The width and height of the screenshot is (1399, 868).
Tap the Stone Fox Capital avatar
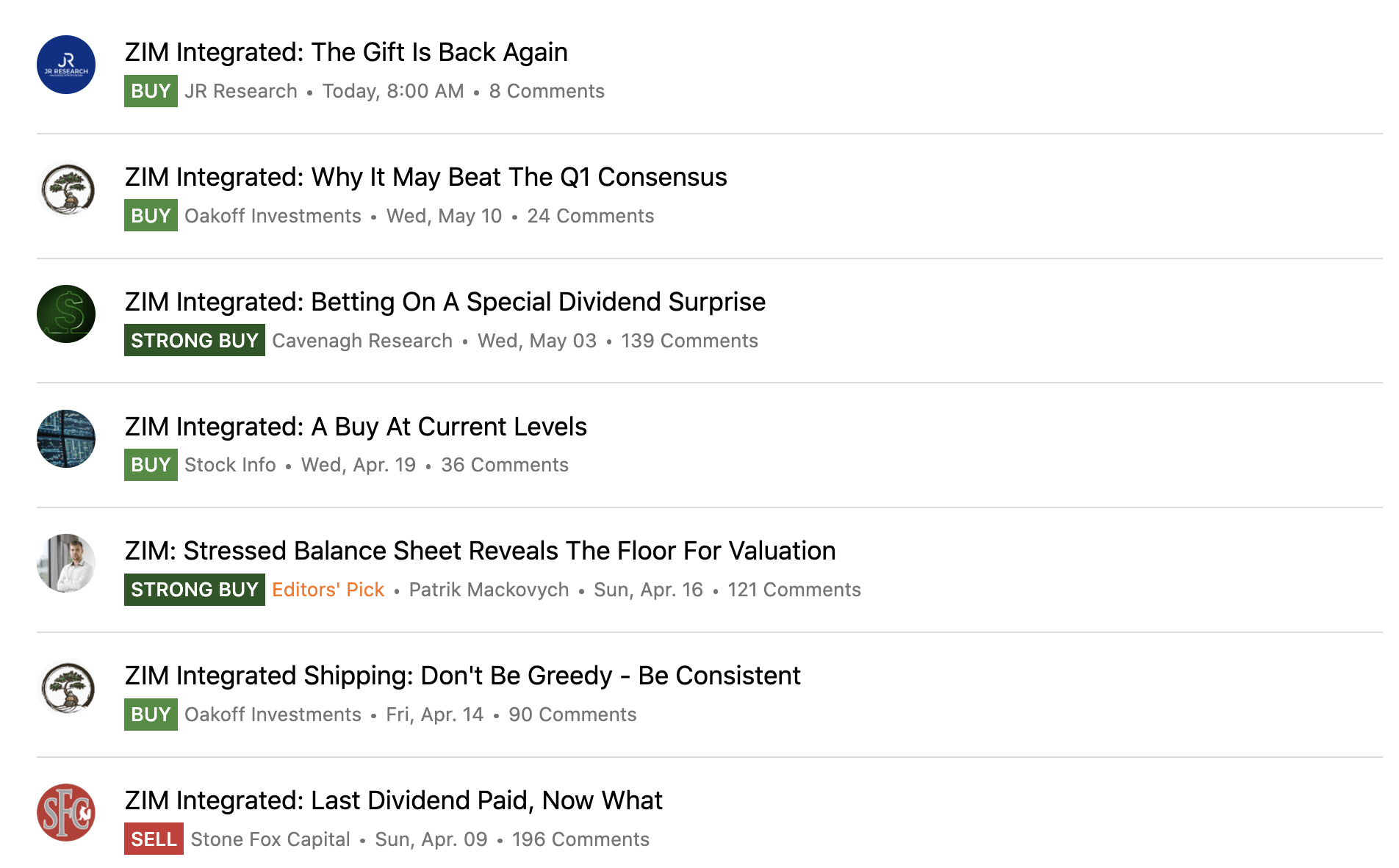click(66, 813)
